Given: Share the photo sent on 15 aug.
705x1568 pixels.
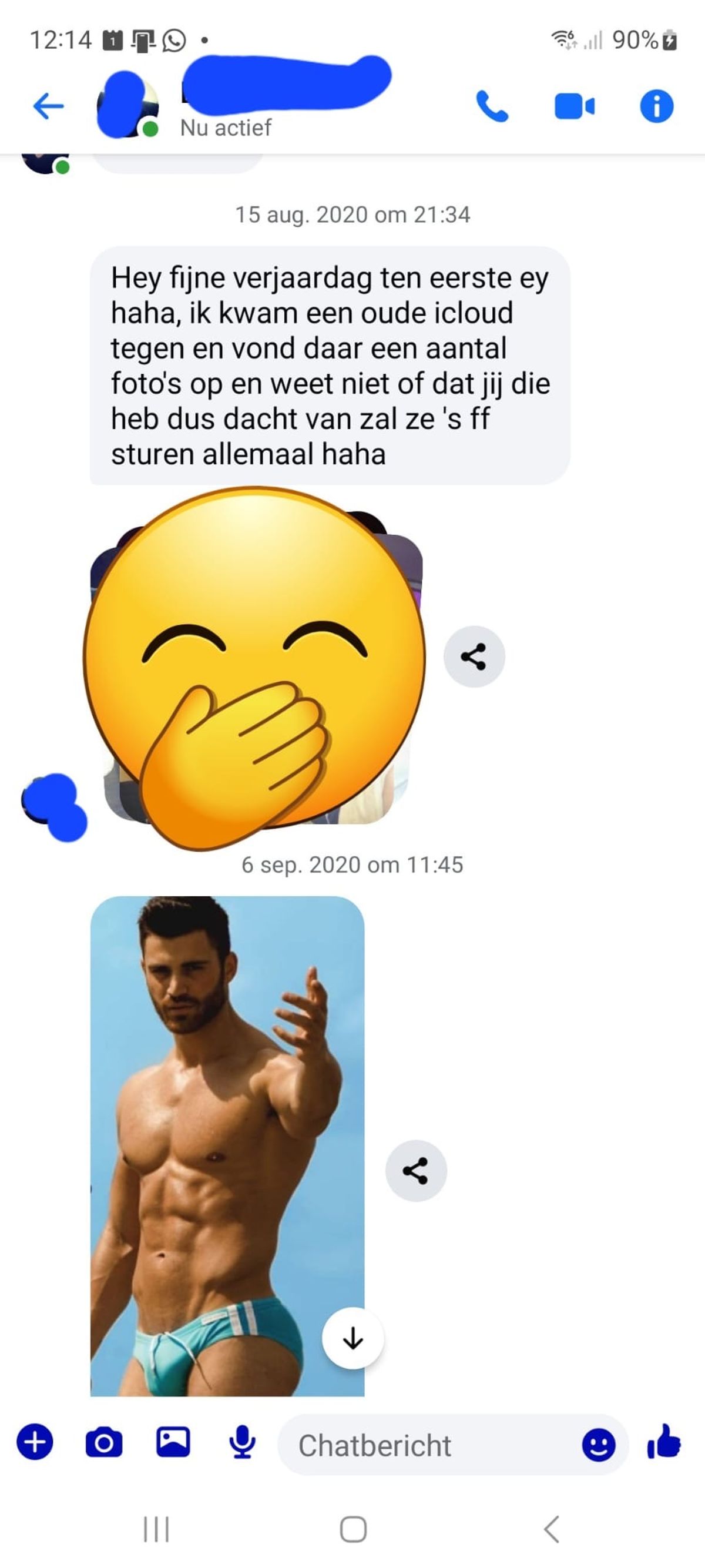Looking at the screenshot, I should pyautogui.click(x=474, y=657).
